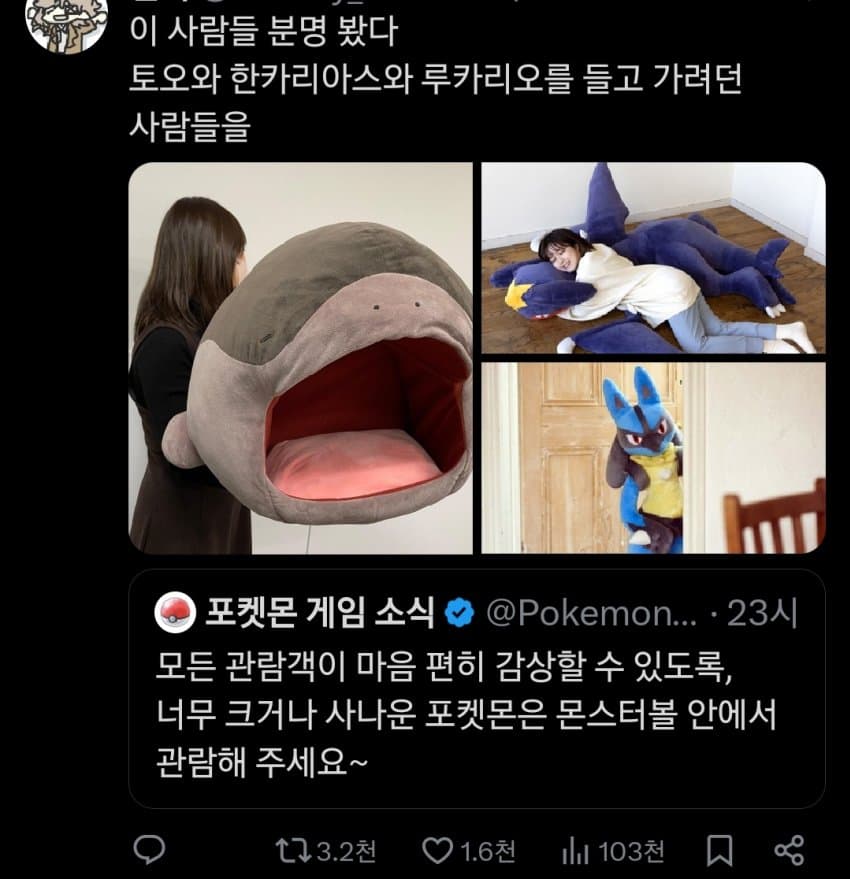
Task: Bookmark this tweet
Action: click(719, 851)
